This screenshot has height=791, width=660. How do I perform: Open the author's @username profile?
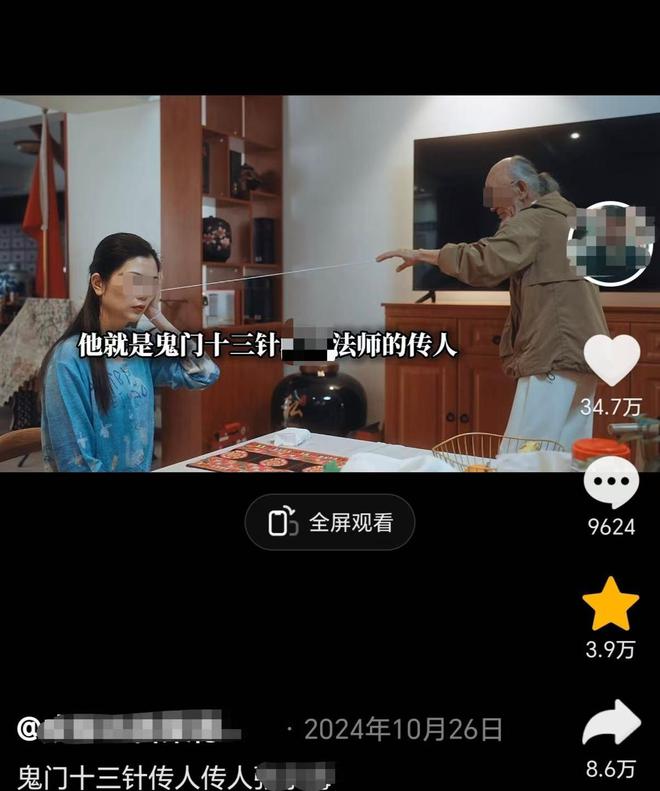(130, 727)
